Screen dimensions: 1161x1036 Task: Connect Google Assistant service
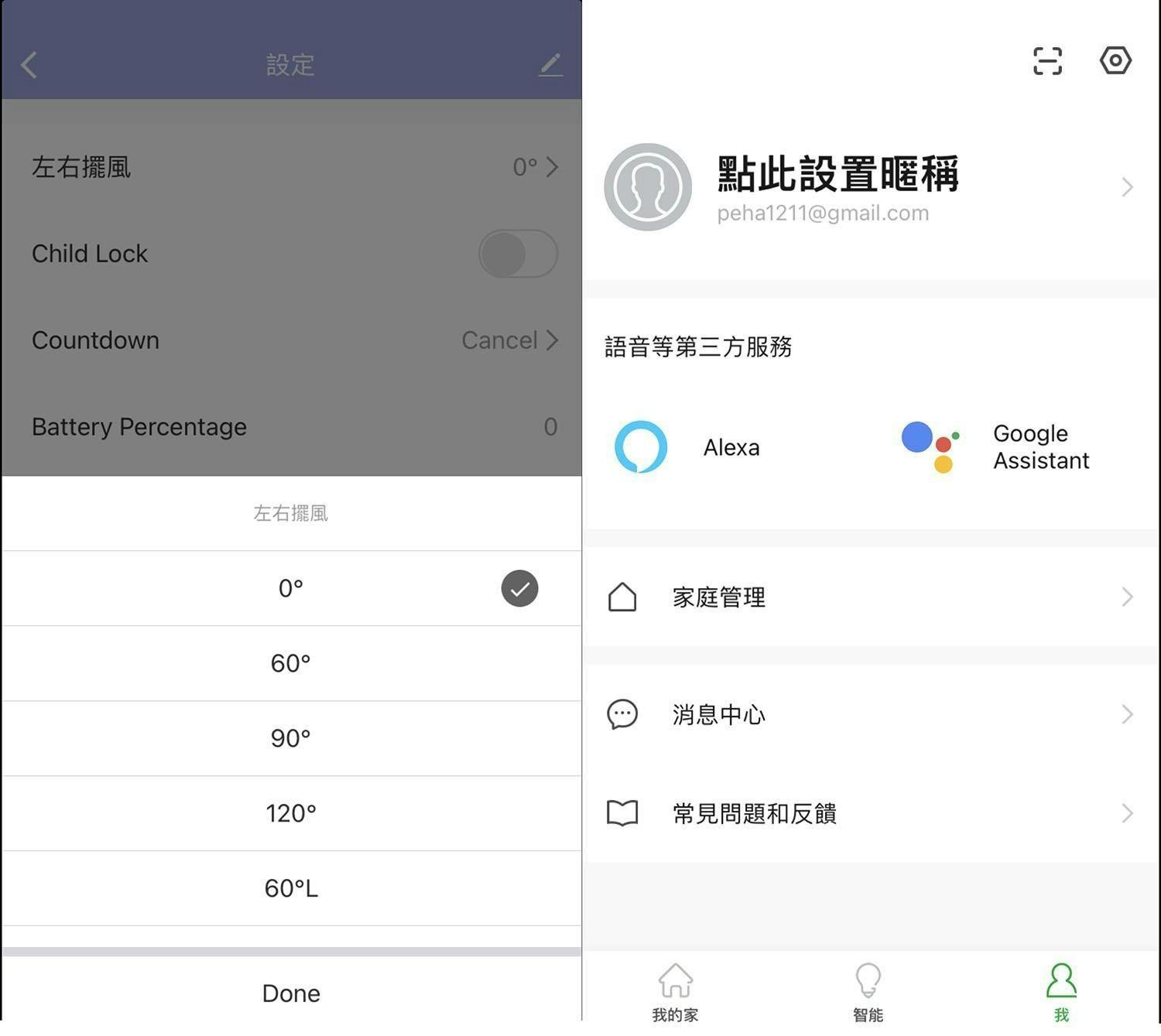(995, 447)
